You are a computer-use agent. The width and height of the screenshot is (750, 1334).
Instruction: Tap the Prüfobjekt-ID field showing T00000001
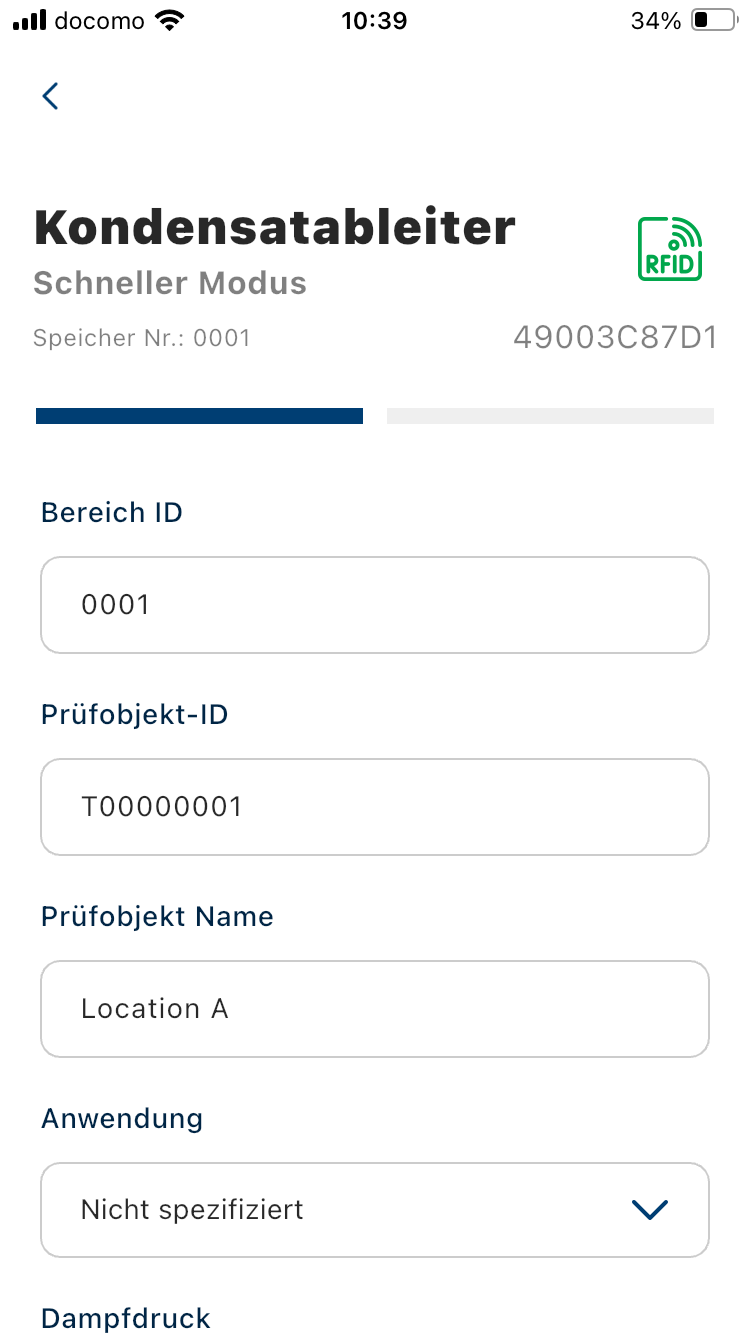[375, 807]
